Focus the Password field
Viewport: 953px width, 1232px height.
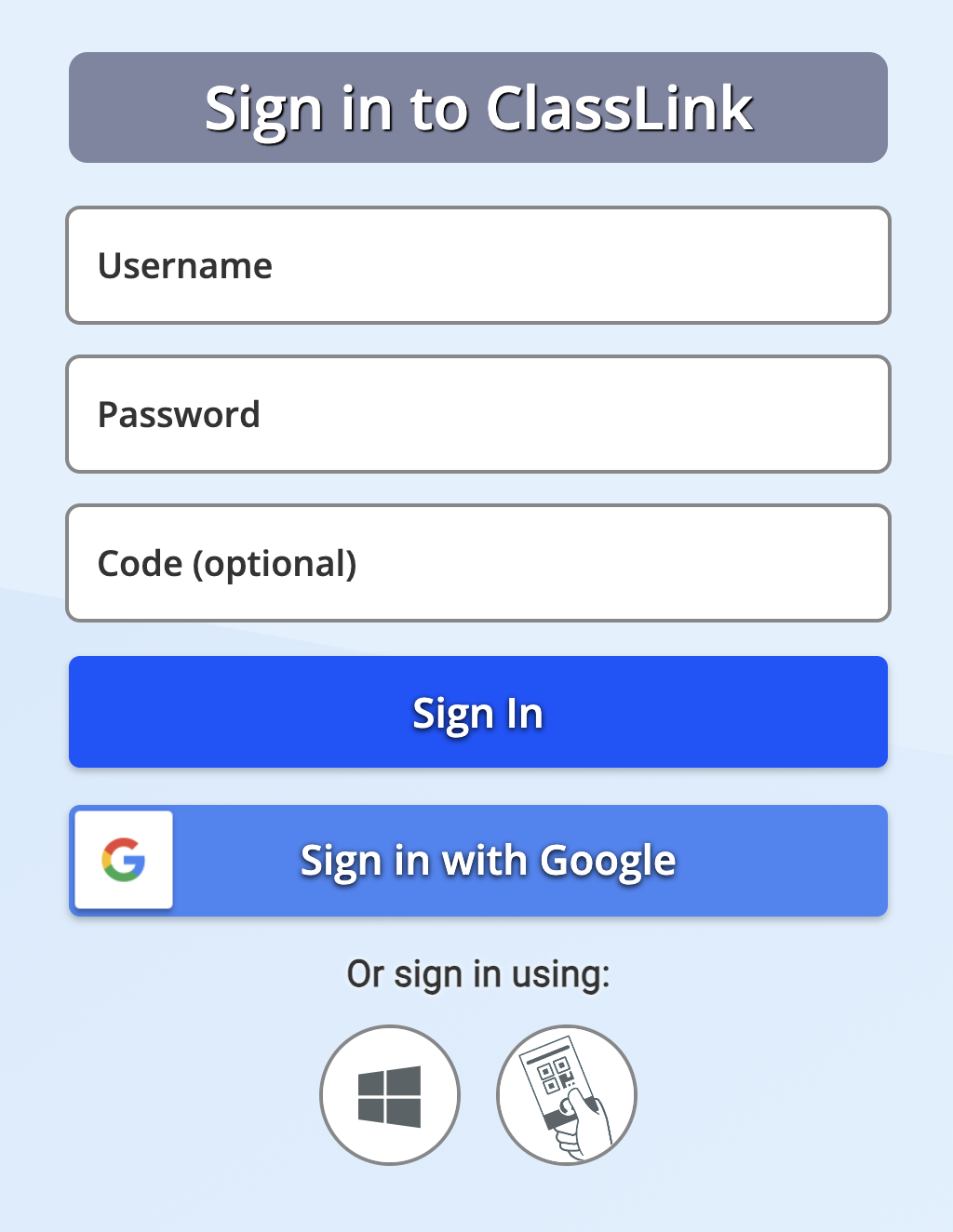click(x=477, y=414)
